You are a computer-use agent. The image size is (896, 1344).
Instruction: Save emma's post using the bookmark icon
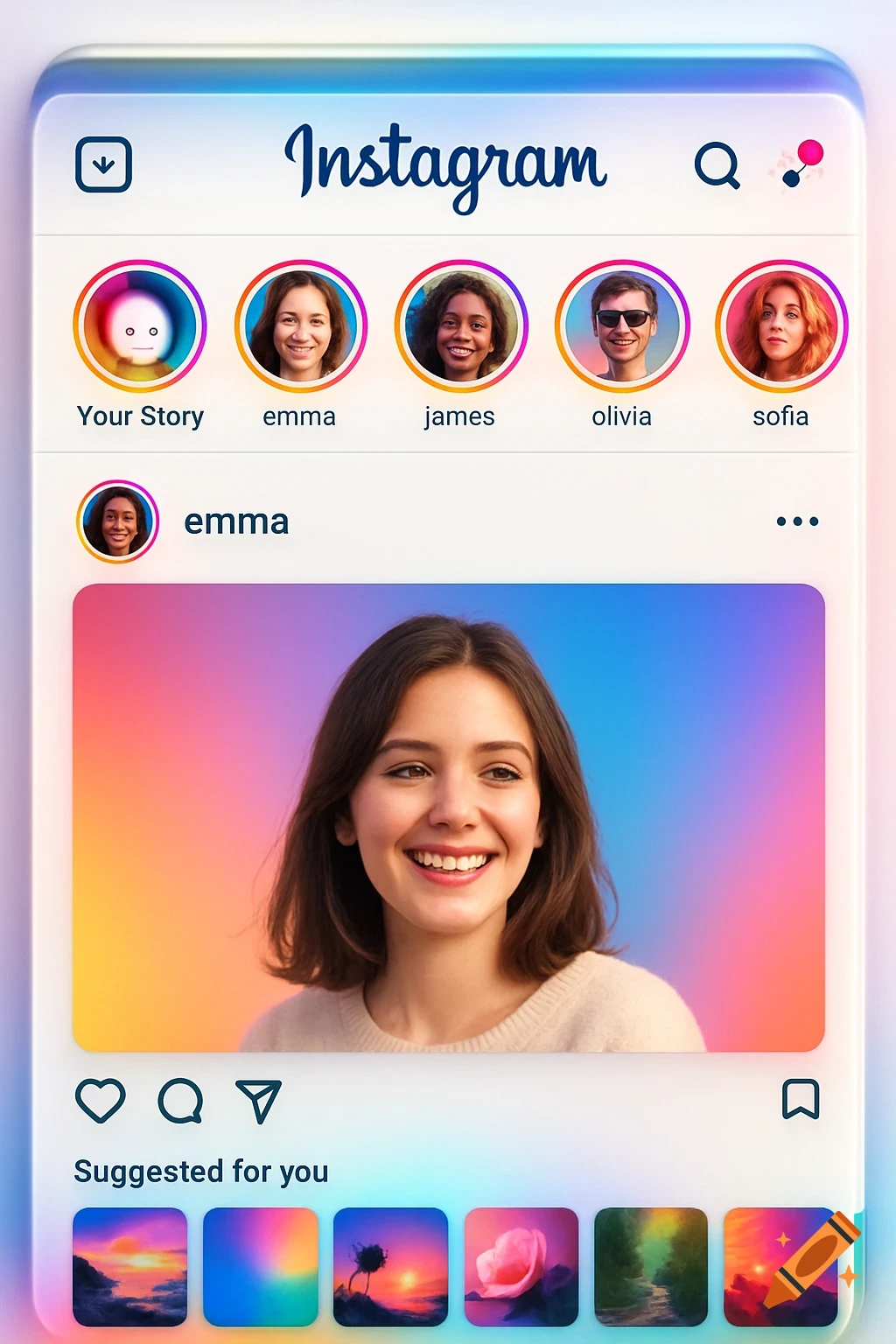click(801, 1098)
